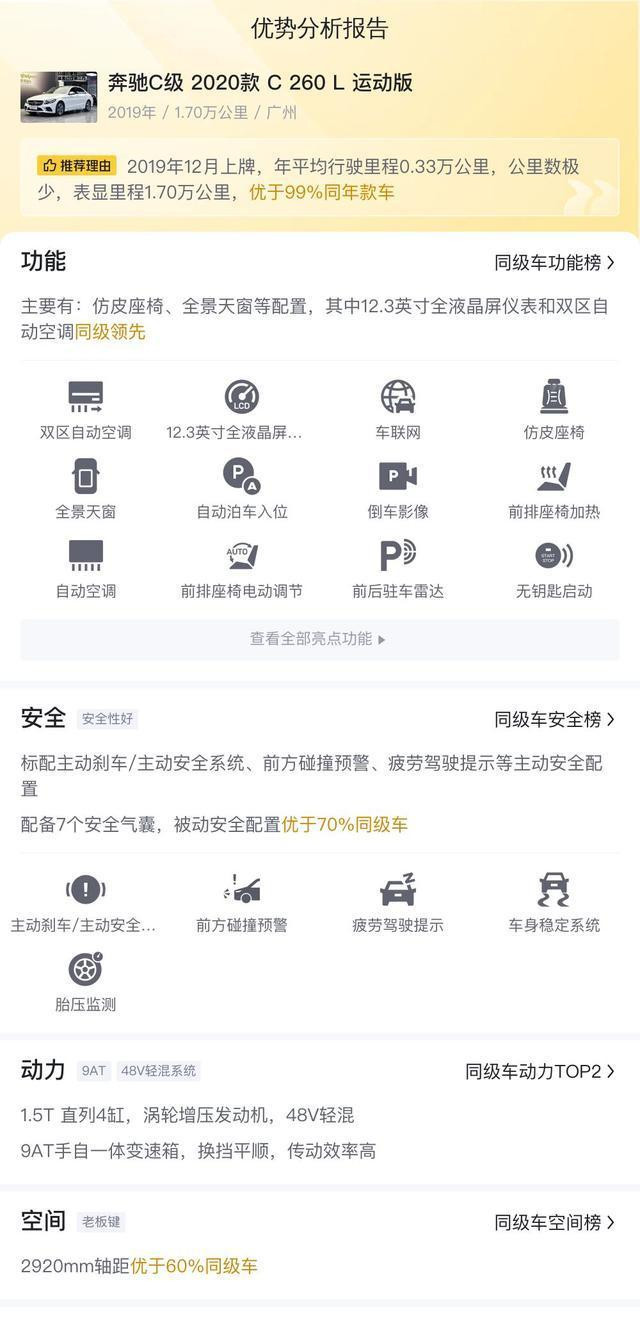View the 同级车动力TOP2 power ranking
The image size is (640, 1321).
[540, 1071]
